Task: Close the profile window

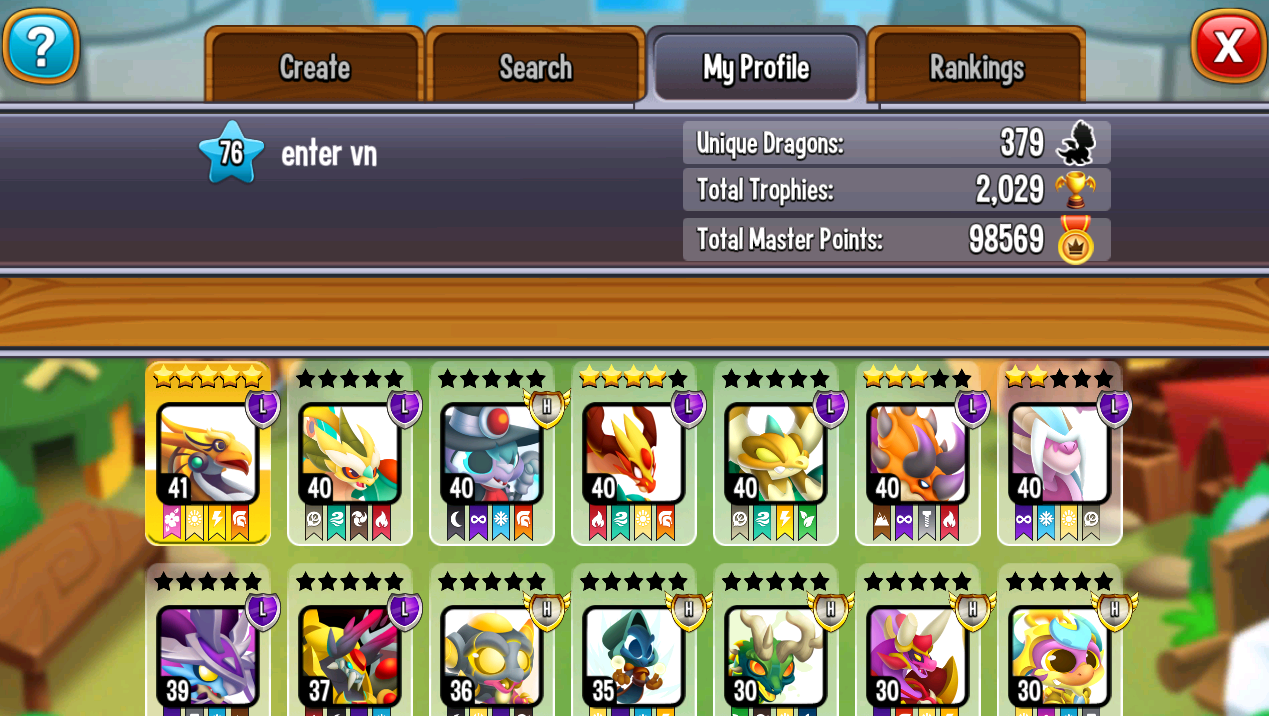Action: [x=1228, y=46]
